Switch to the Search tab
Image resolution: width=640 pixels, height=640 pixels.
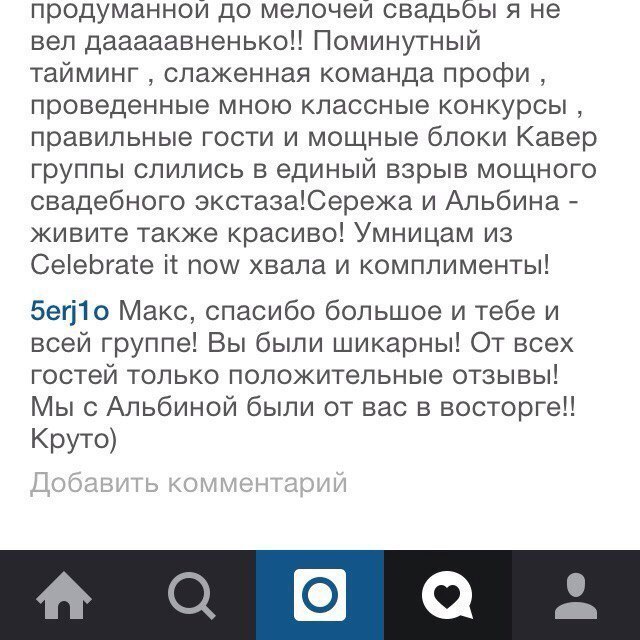192,596
